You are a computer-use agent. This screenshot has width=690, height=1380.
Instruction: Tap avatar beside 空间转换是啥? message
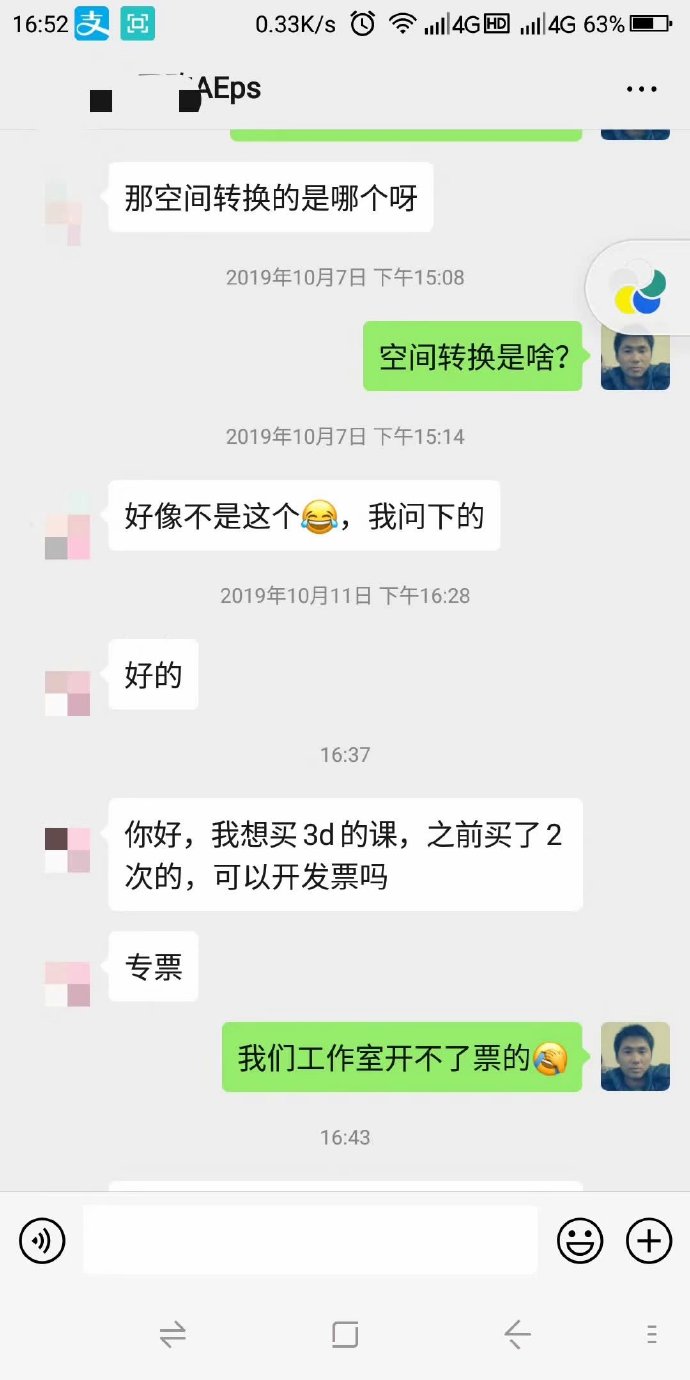(635, 356)
